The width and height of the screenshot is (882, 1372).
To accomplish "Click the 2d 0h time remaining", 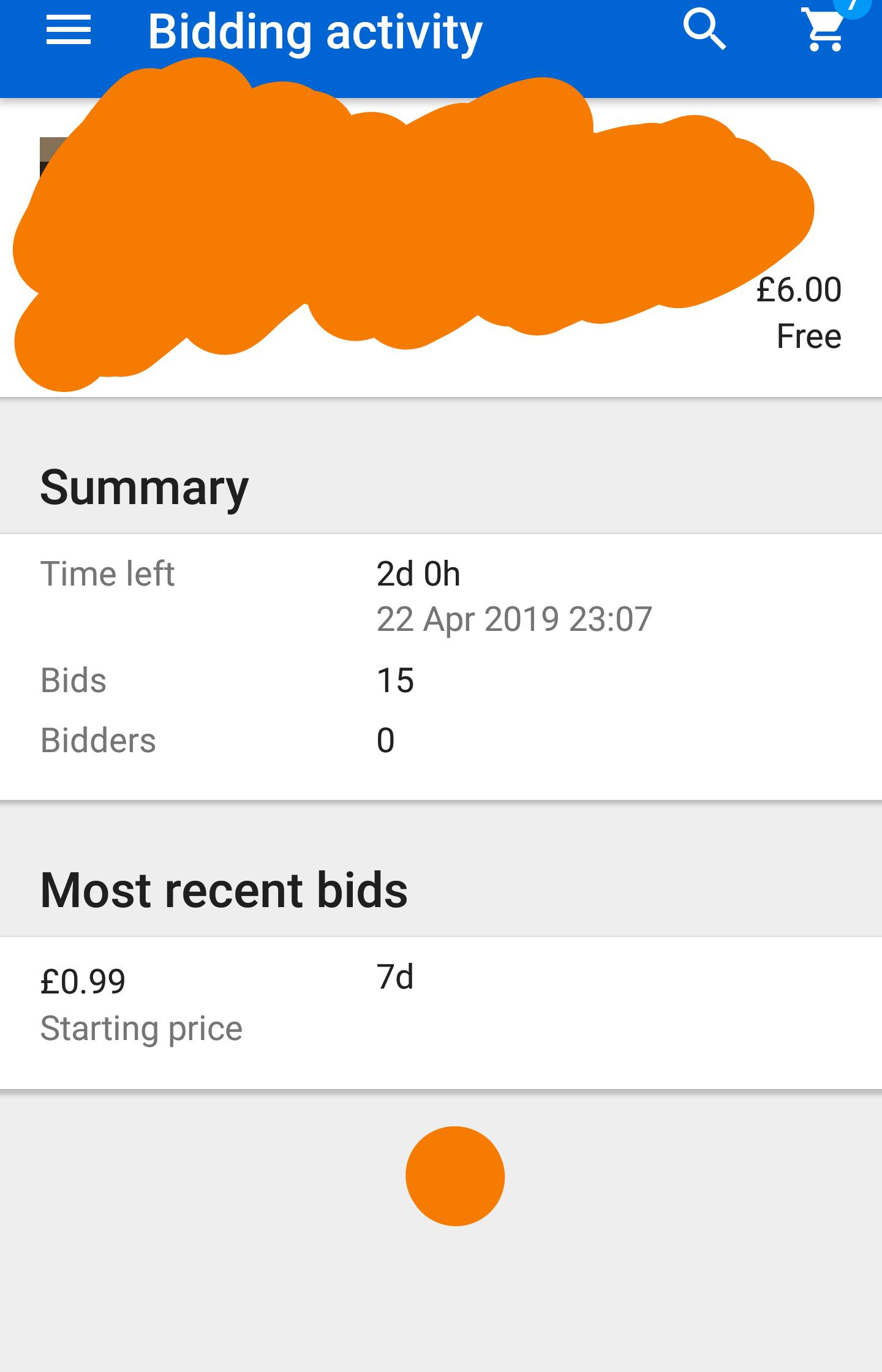I will [418, 575].
